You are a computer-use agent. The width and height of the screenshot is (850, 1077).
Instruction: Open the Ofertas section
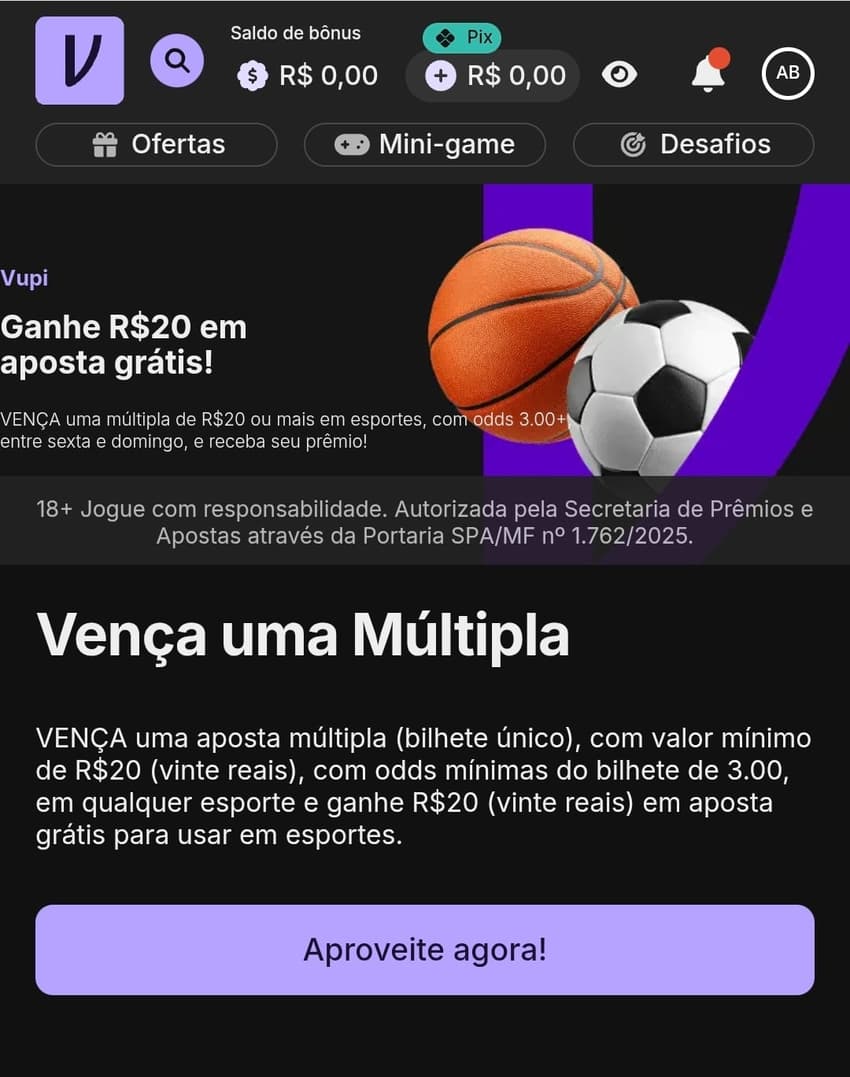pos(156,144)
